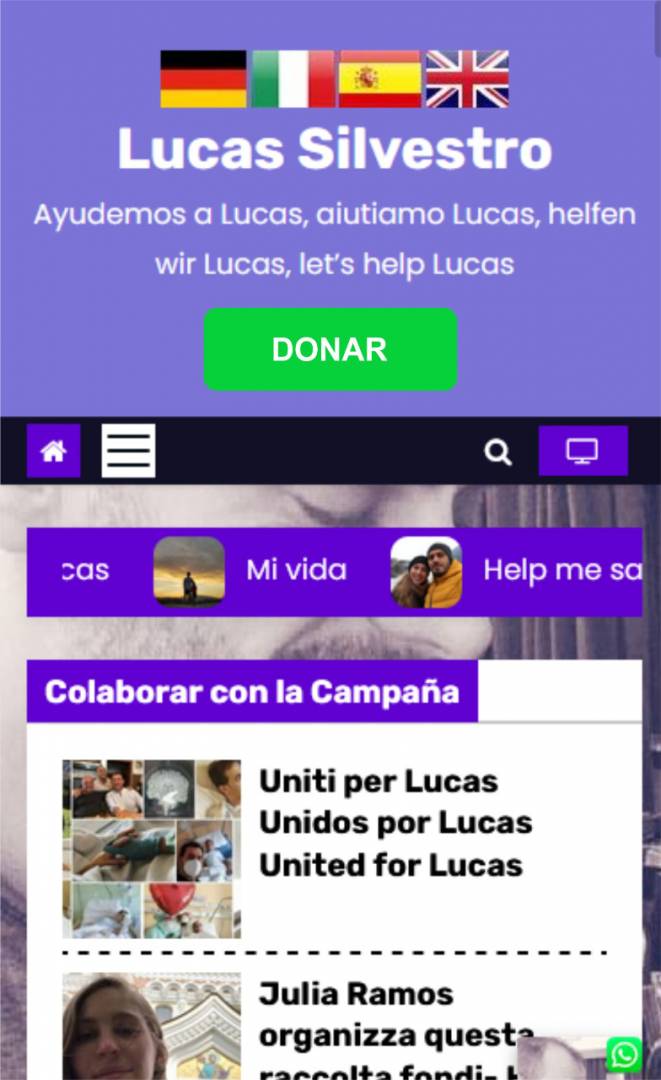Open the WhatsApp chat icon
661x1080 pixels.
click(624, 1055)
